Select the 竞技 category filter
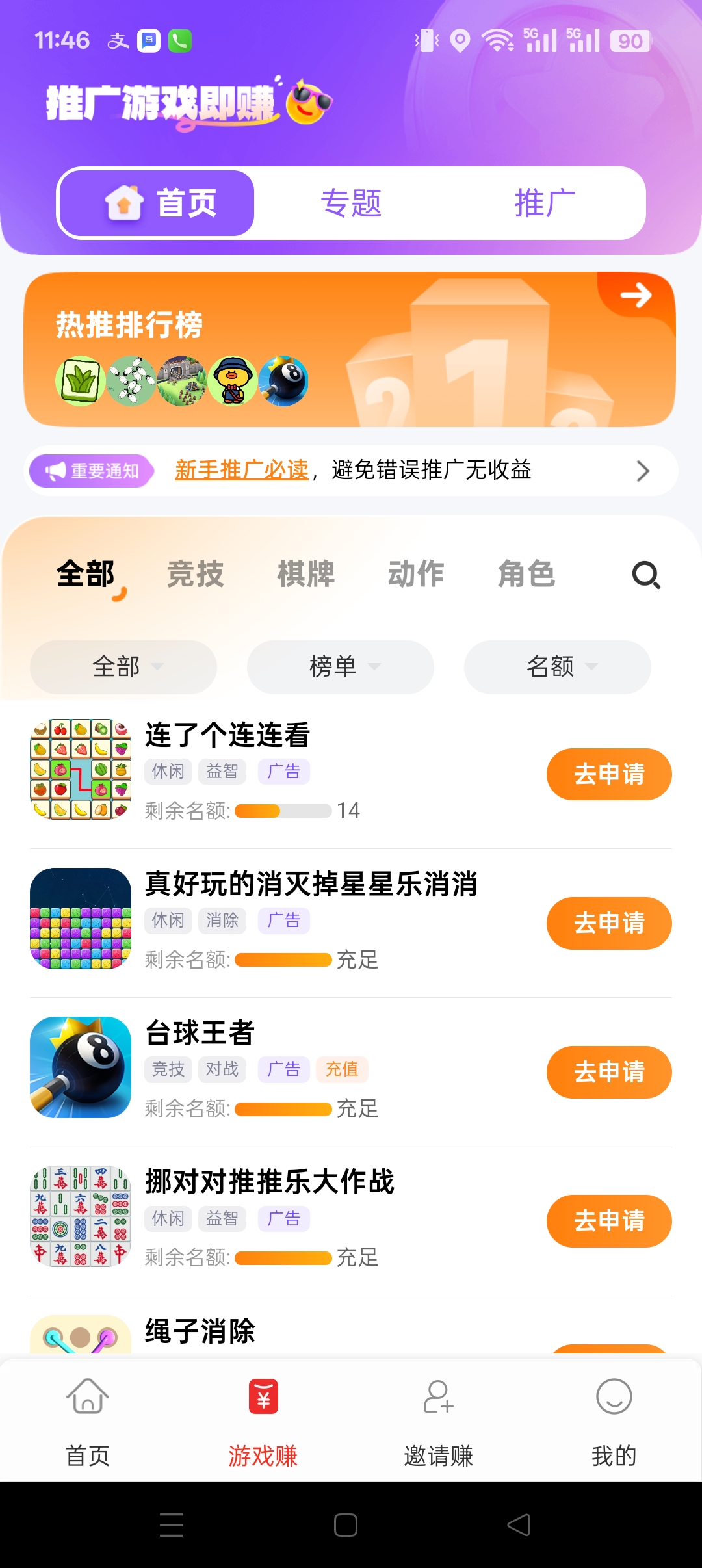 click(196, 575)
